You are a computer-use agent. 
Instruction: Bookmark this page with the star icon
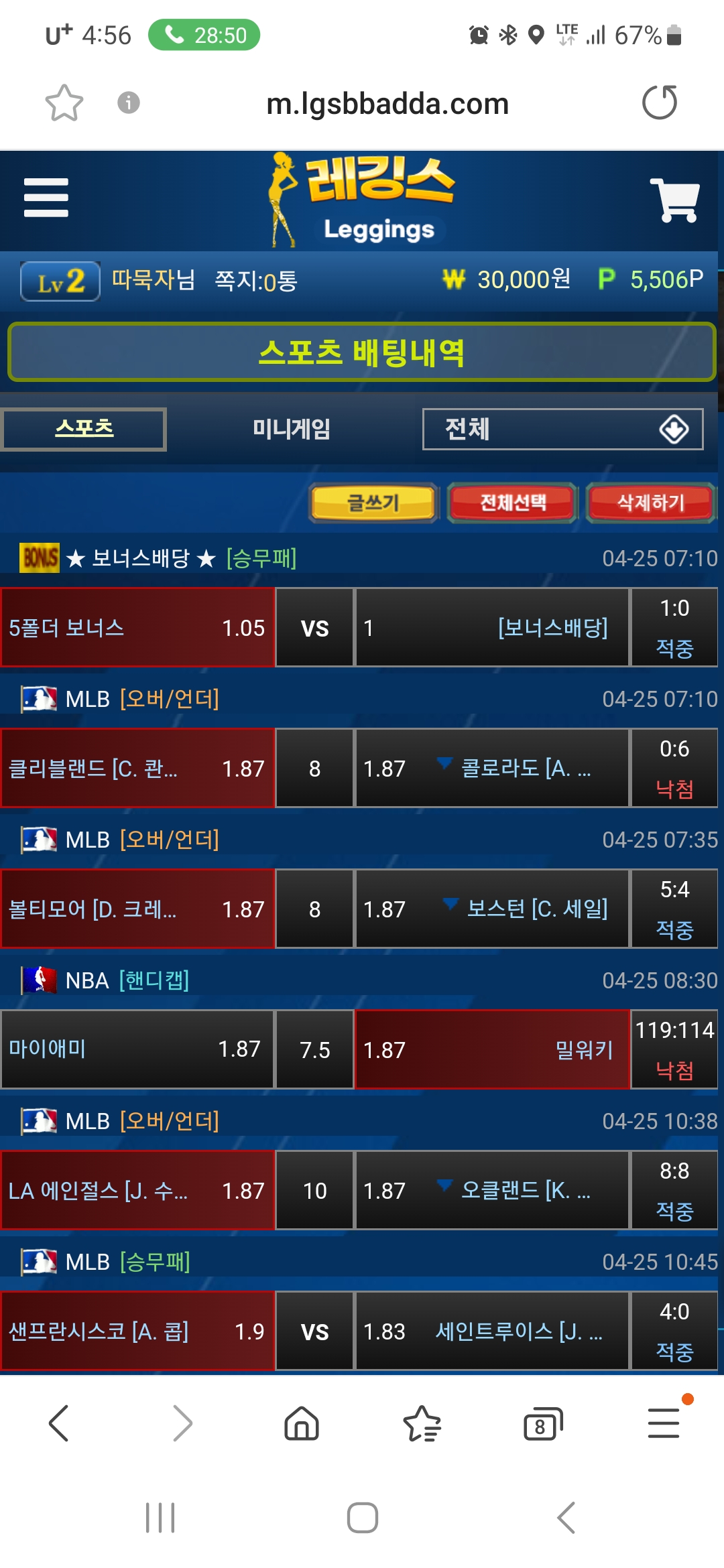64,103
